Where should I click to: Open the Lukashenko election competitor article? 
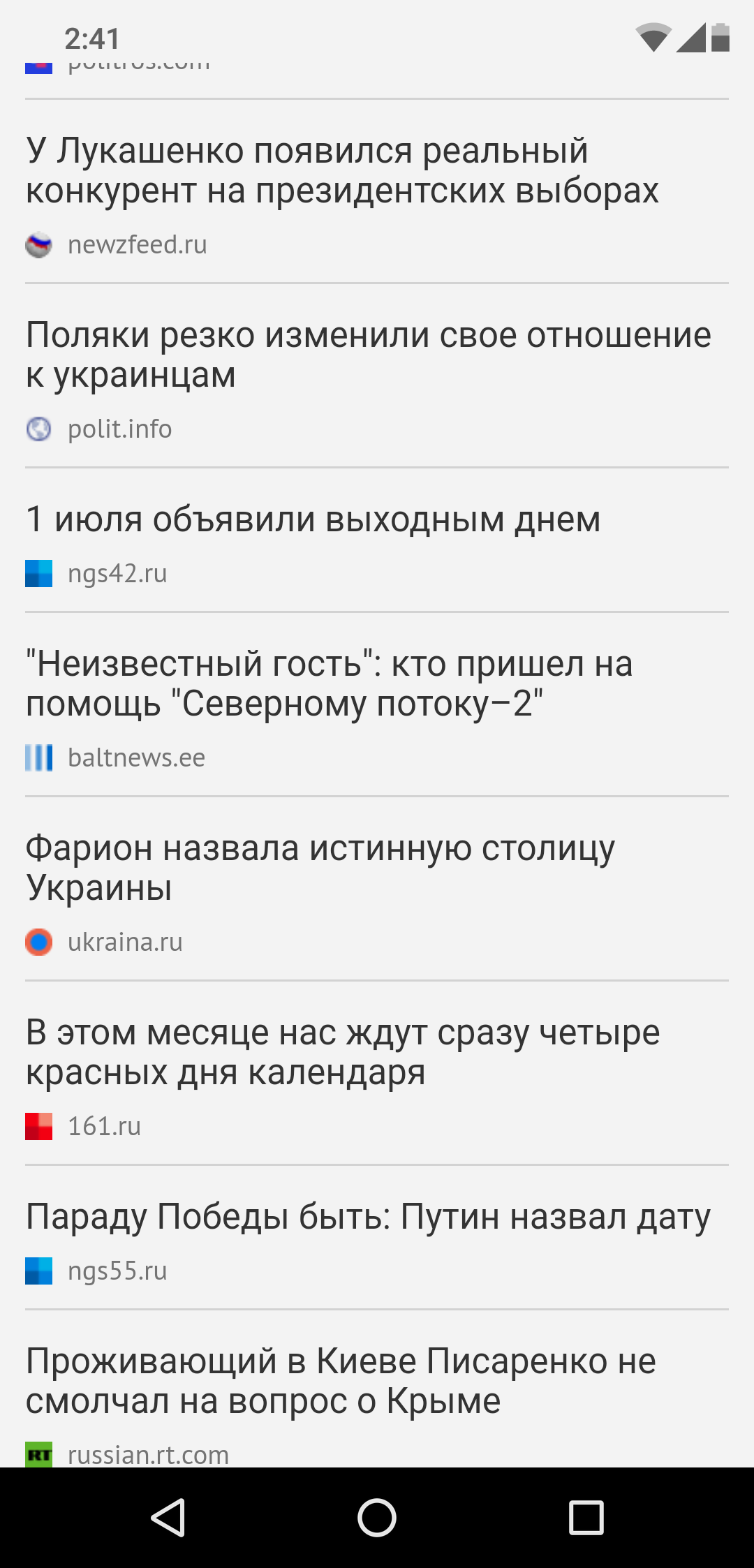(342, 171)
